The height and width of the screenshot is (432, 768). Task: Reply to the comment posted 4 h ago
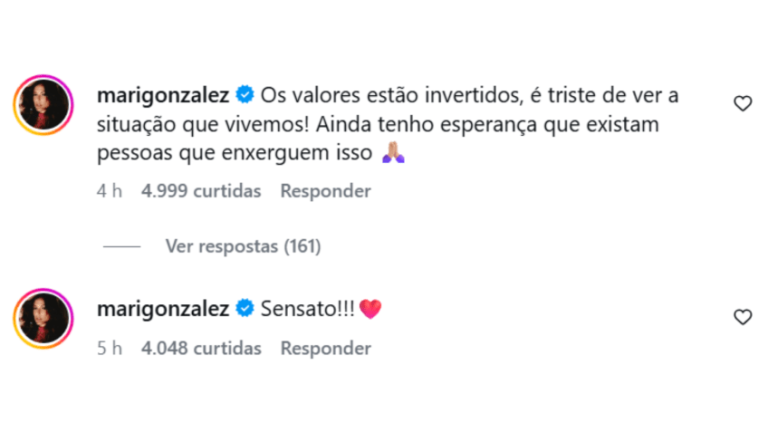click(x=325, y=190)
